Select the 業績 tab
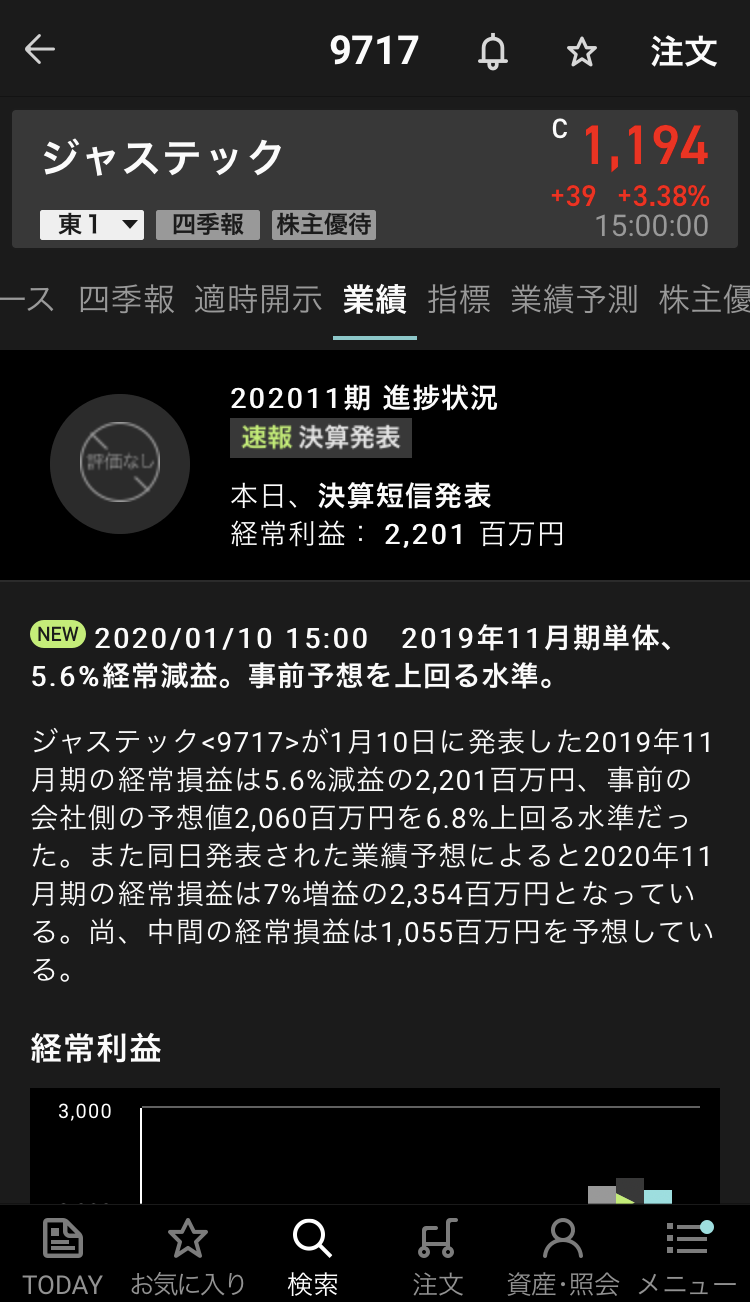The width and height of the screenshot is (750, 1302). 374,299
